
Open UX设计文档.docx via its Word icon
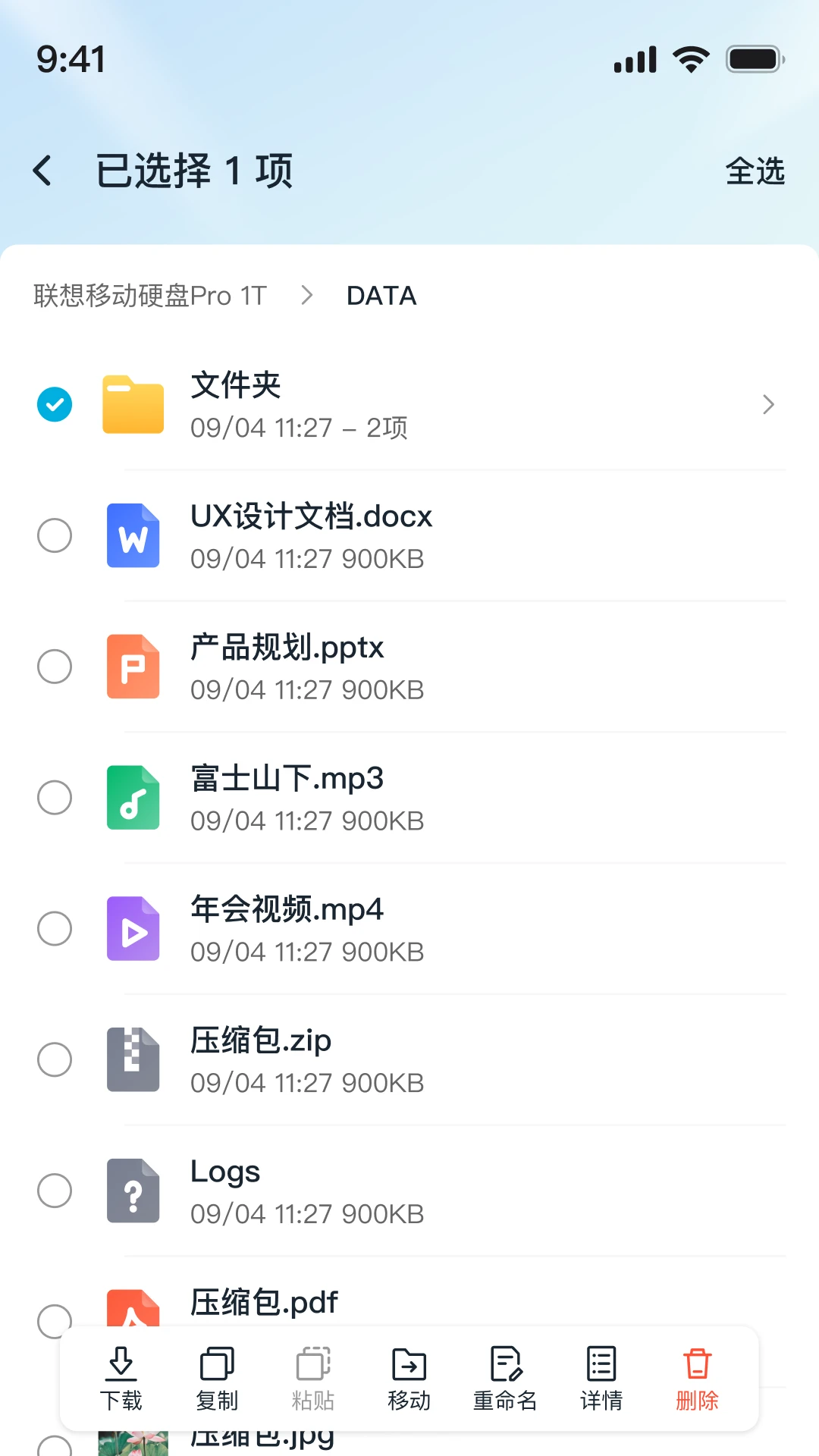[x=133, y=535]
